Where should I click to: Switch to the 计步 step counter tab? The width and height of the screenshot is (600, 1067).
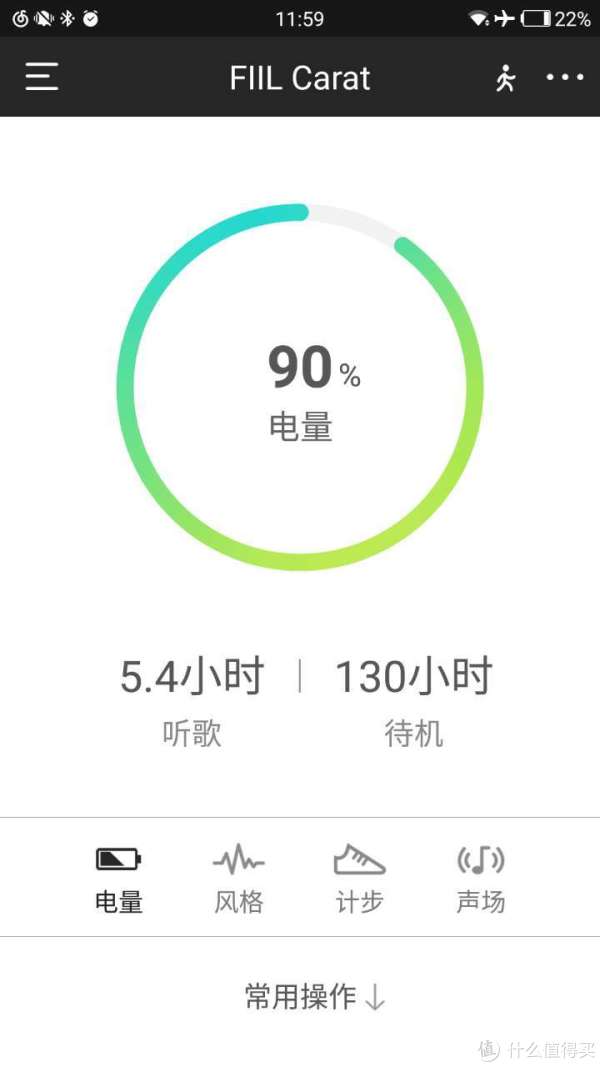point(359,879)
